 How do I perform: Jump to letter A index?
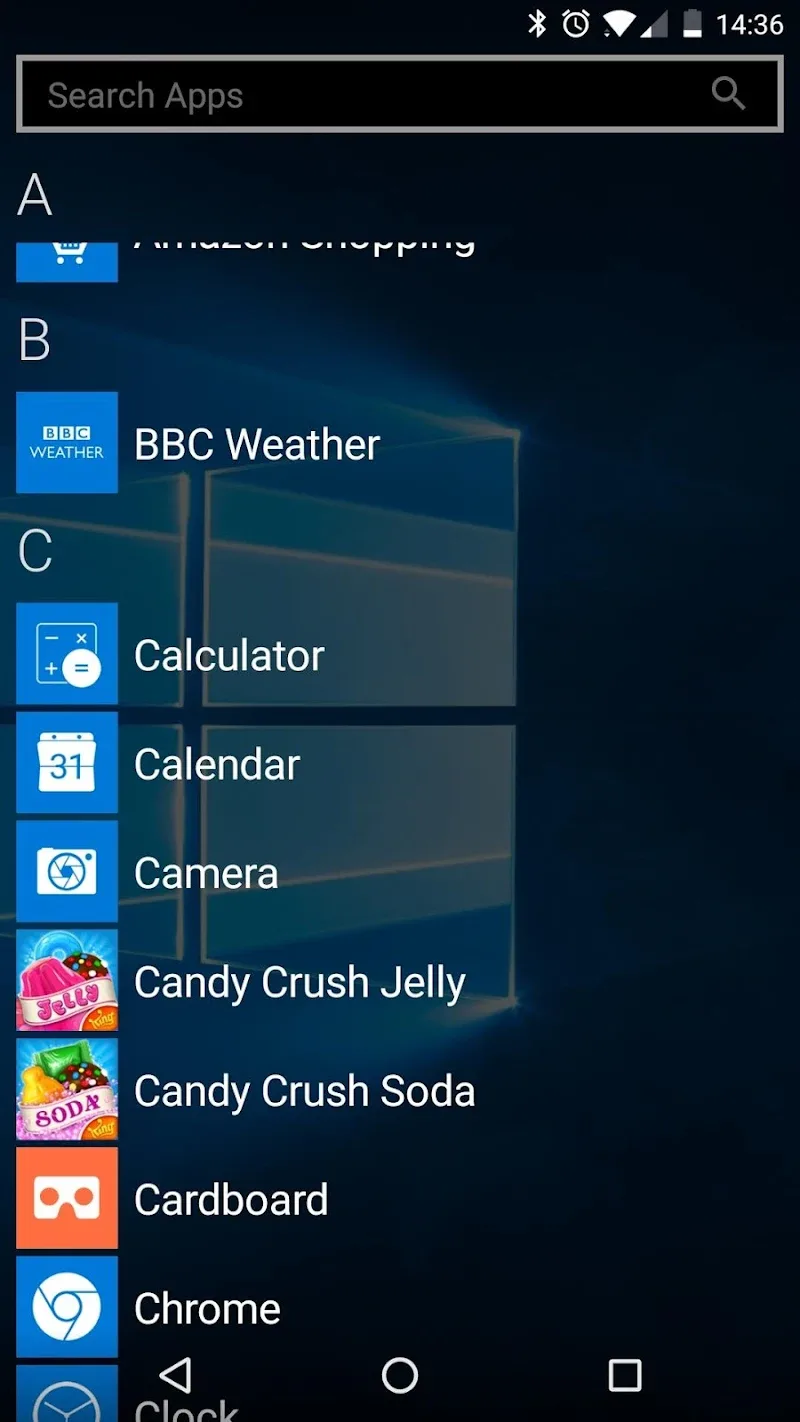pos(35,195)
